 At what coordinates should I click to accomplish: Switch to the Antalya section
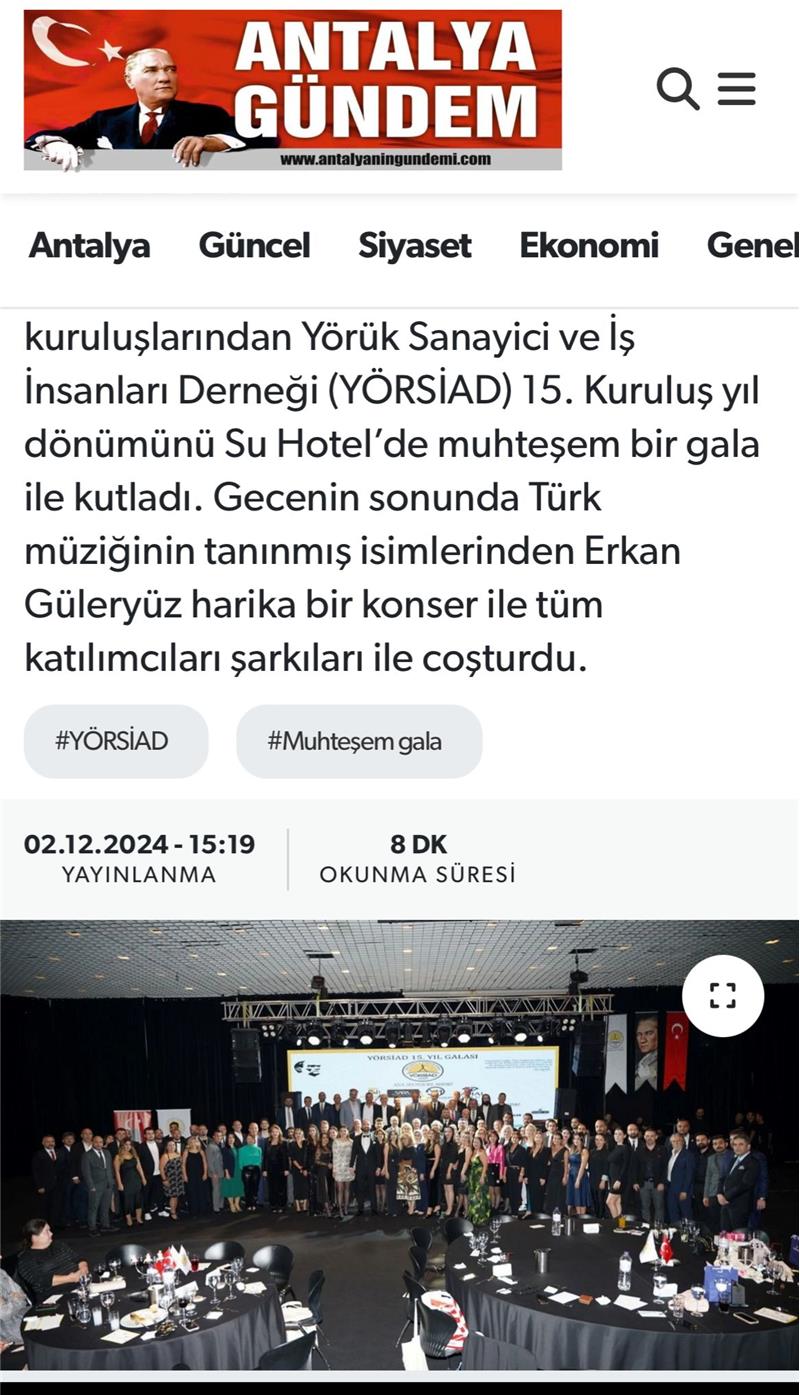(x=90, y=246)
